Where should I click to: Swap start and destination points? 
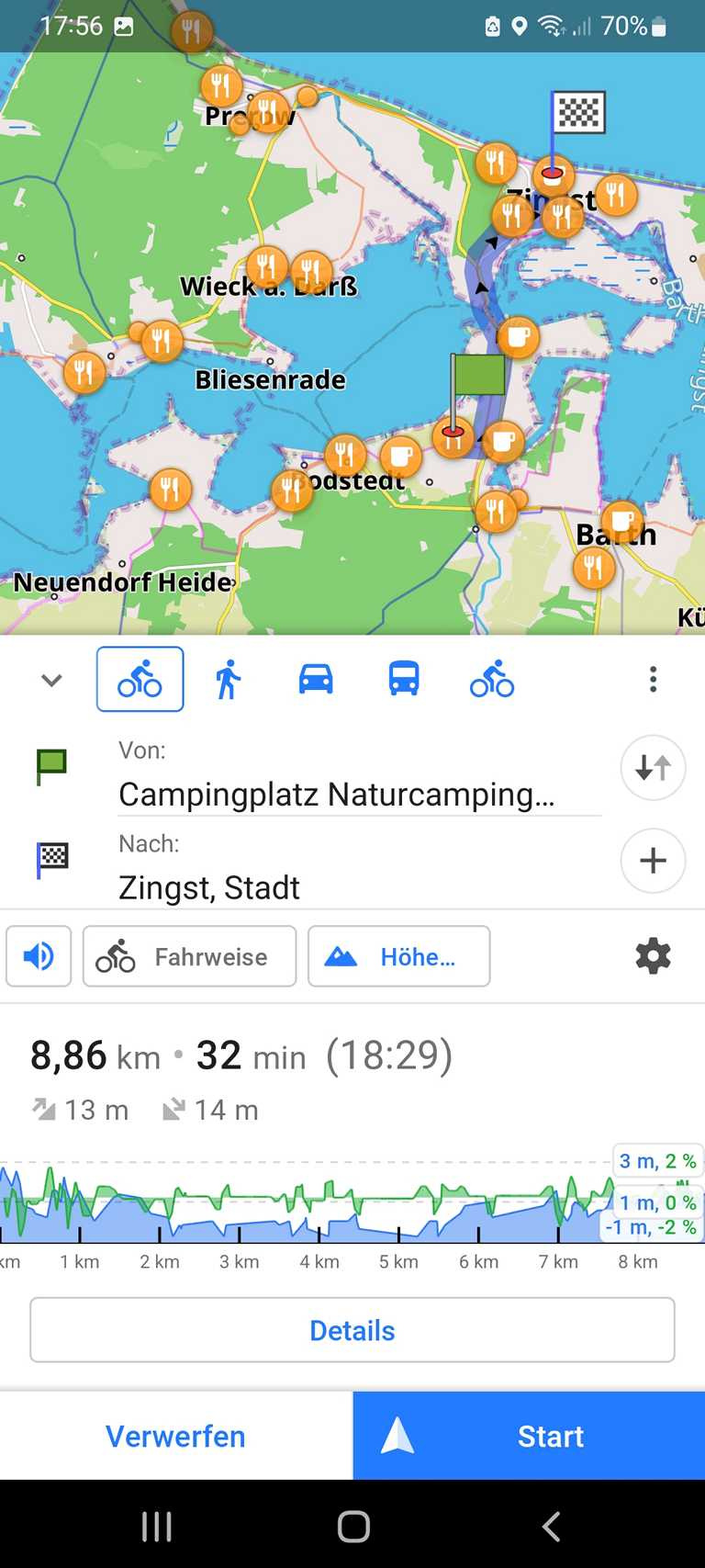tap(653, 767)
